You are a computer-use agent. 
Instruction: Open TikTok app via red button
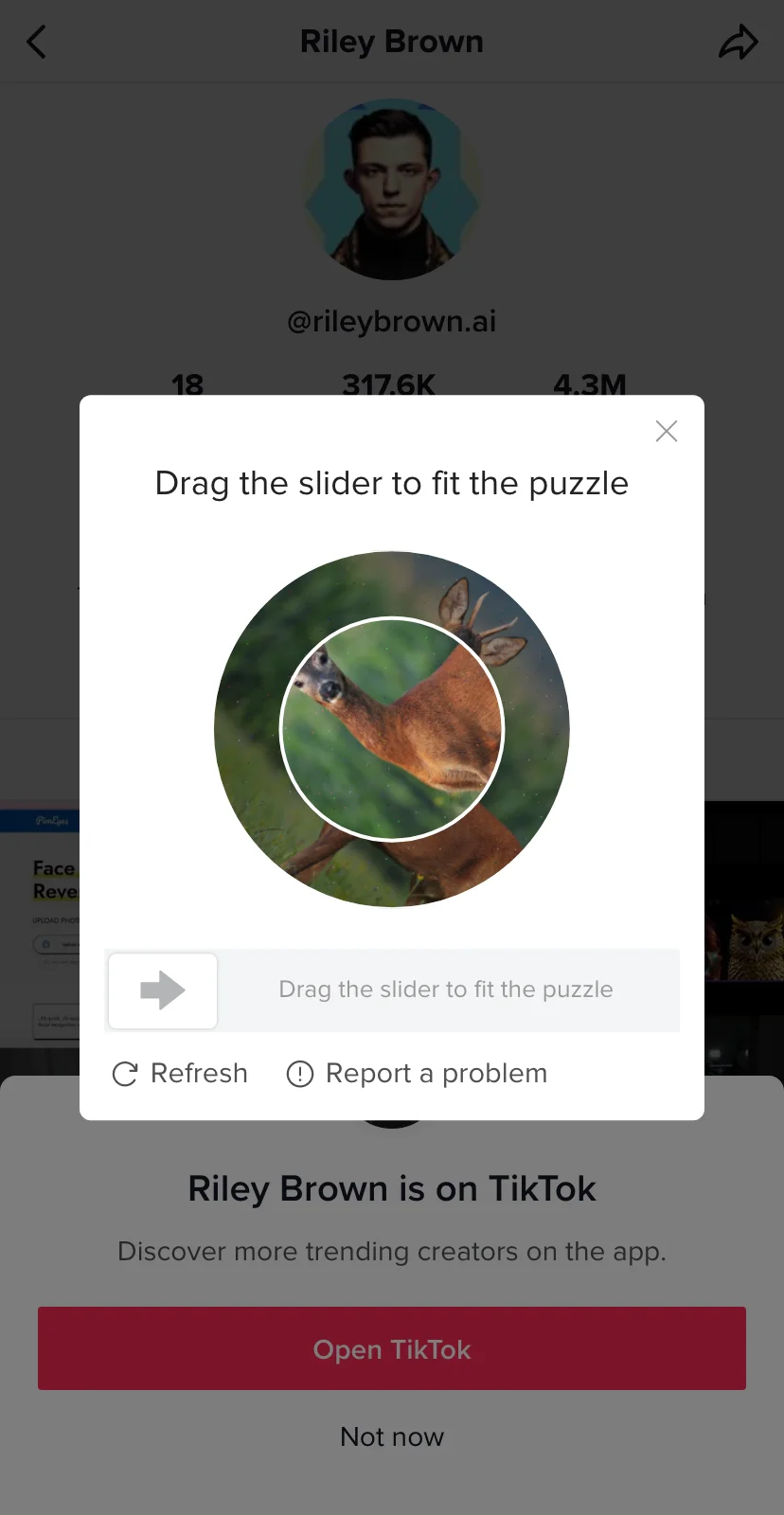392,1348
